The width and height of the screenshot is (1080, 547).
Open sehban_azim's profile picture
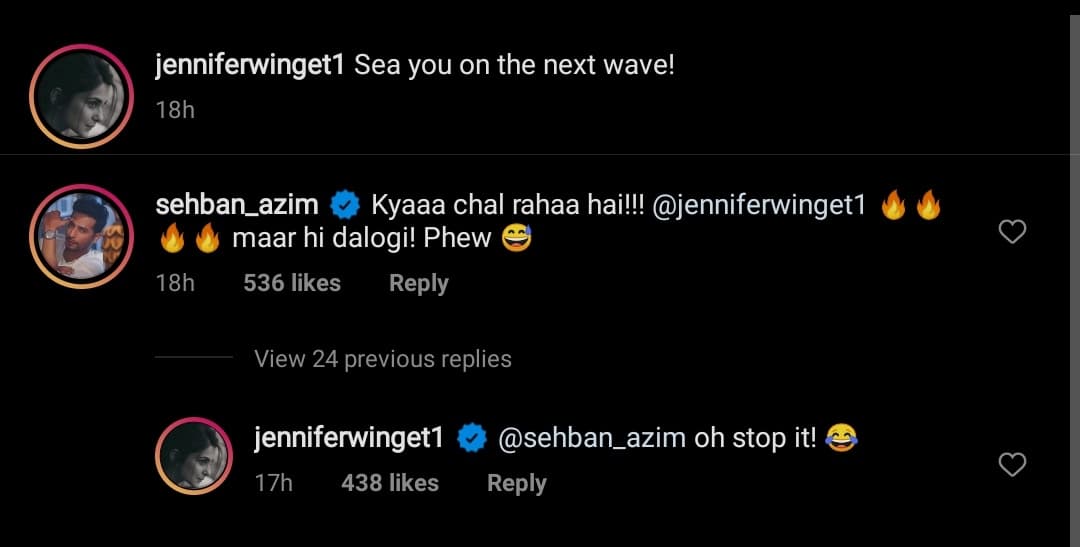pyautogui.click(x=82, y=236)
